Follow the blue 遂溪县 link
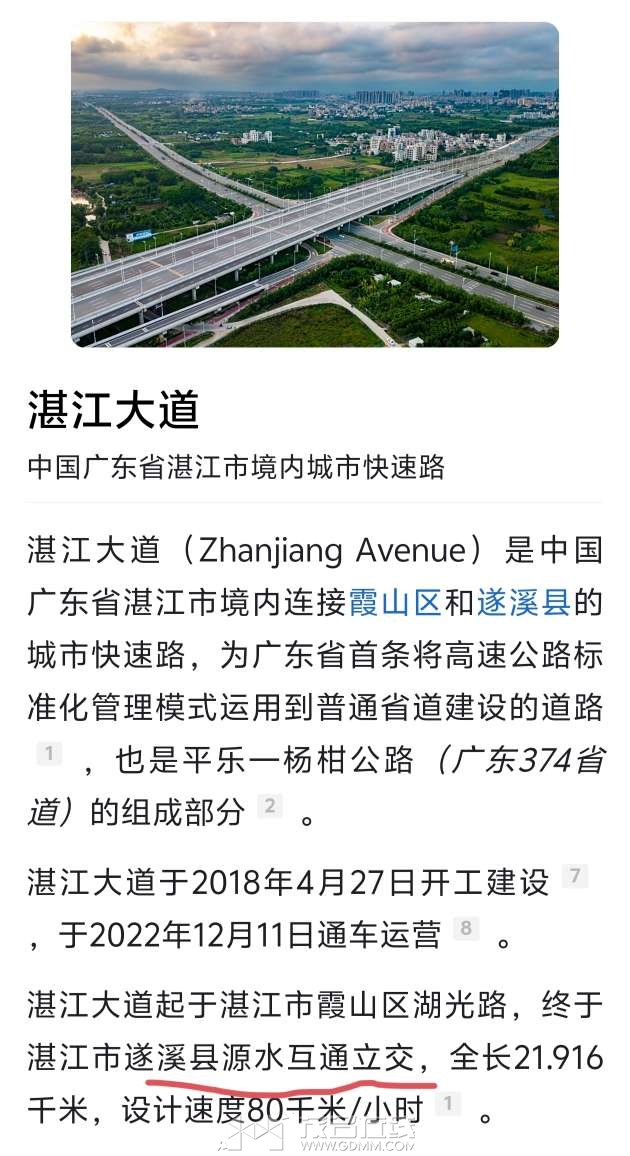Image resolution: width=630 pixels, height=1156 pixels. pyautogui.click(x=522, y=603)
